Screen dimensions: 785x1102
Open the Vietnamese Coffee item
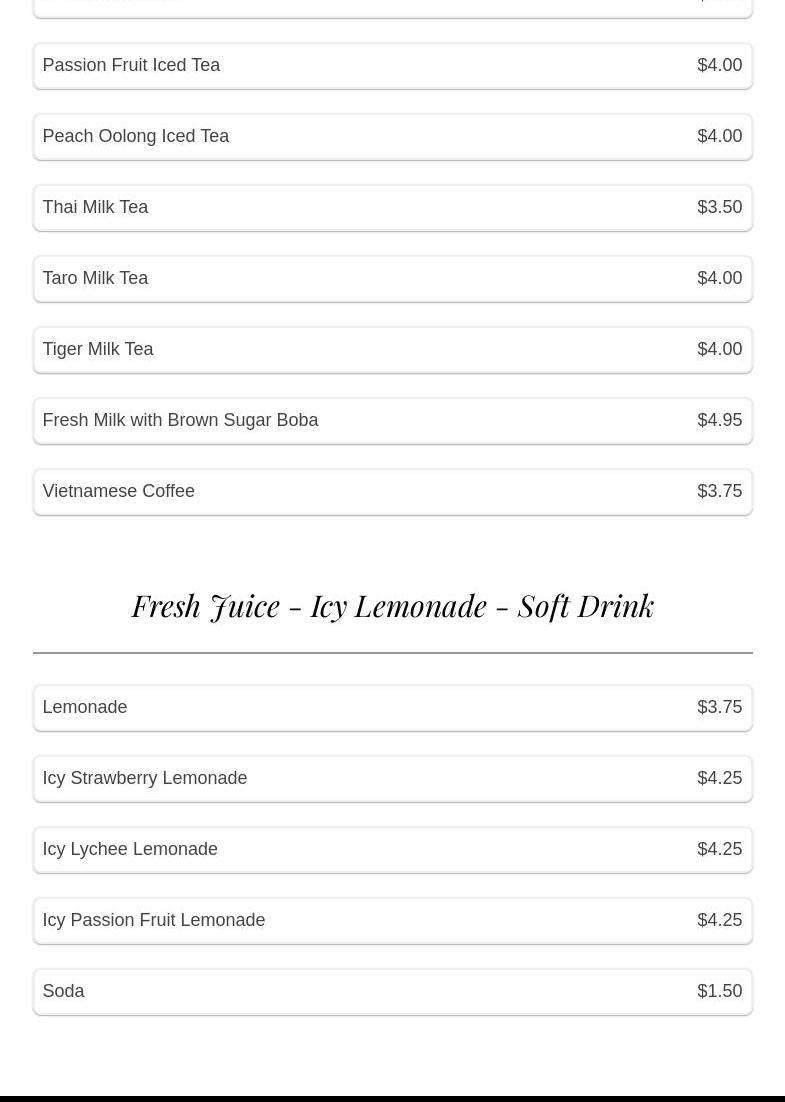pos(392,492)
